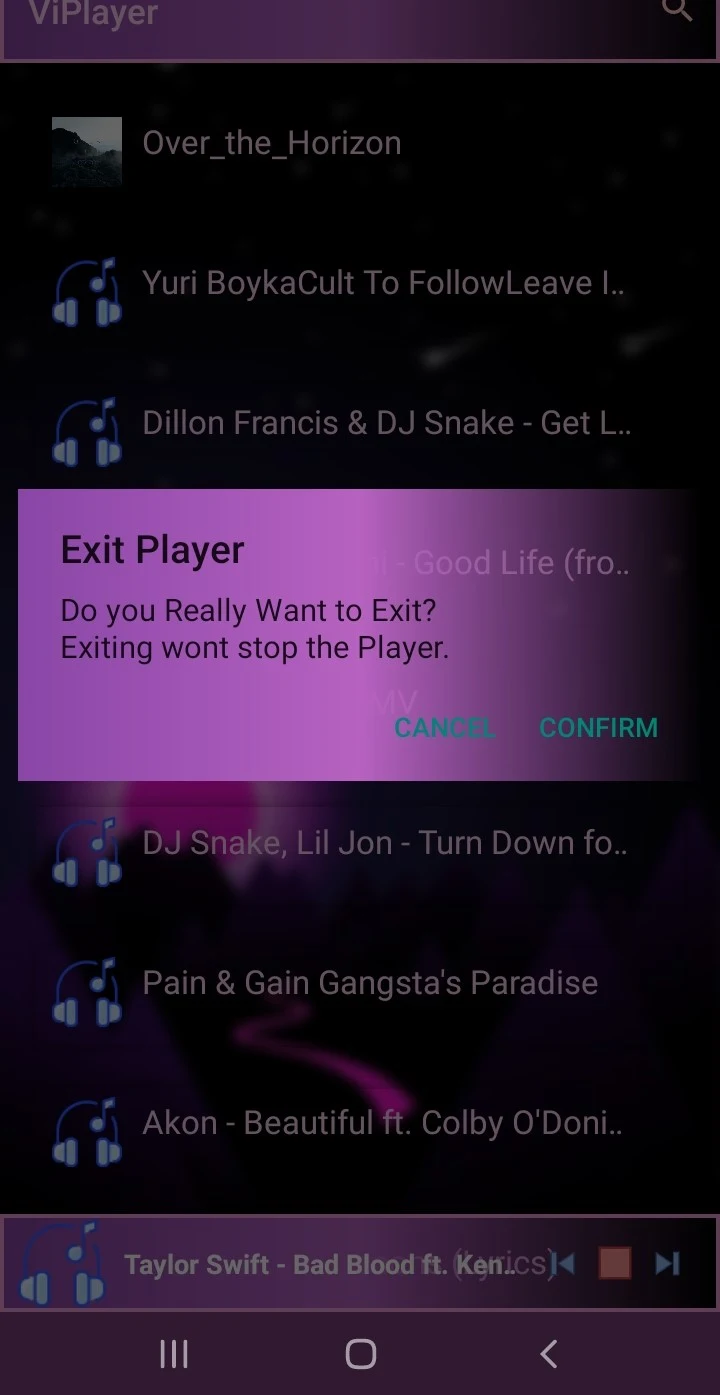
Task: Play Akon - Beautiful ft. Colby O'Donis
Action: 382,1124
